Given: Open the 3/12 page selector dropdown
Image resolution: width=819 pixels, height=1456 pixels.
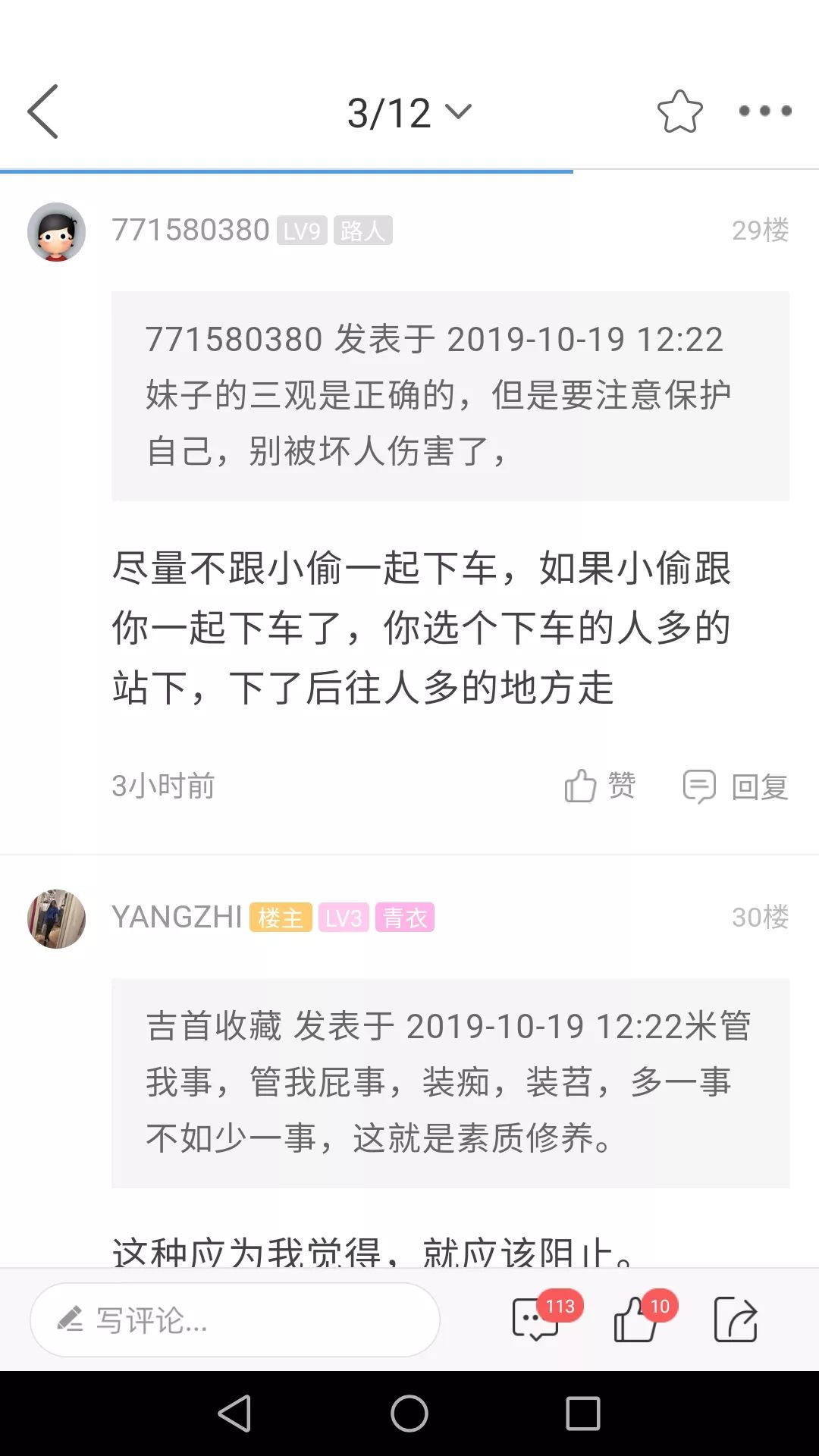Looking at the screenshot, I should pyautogui.click(x=409, y=113).
